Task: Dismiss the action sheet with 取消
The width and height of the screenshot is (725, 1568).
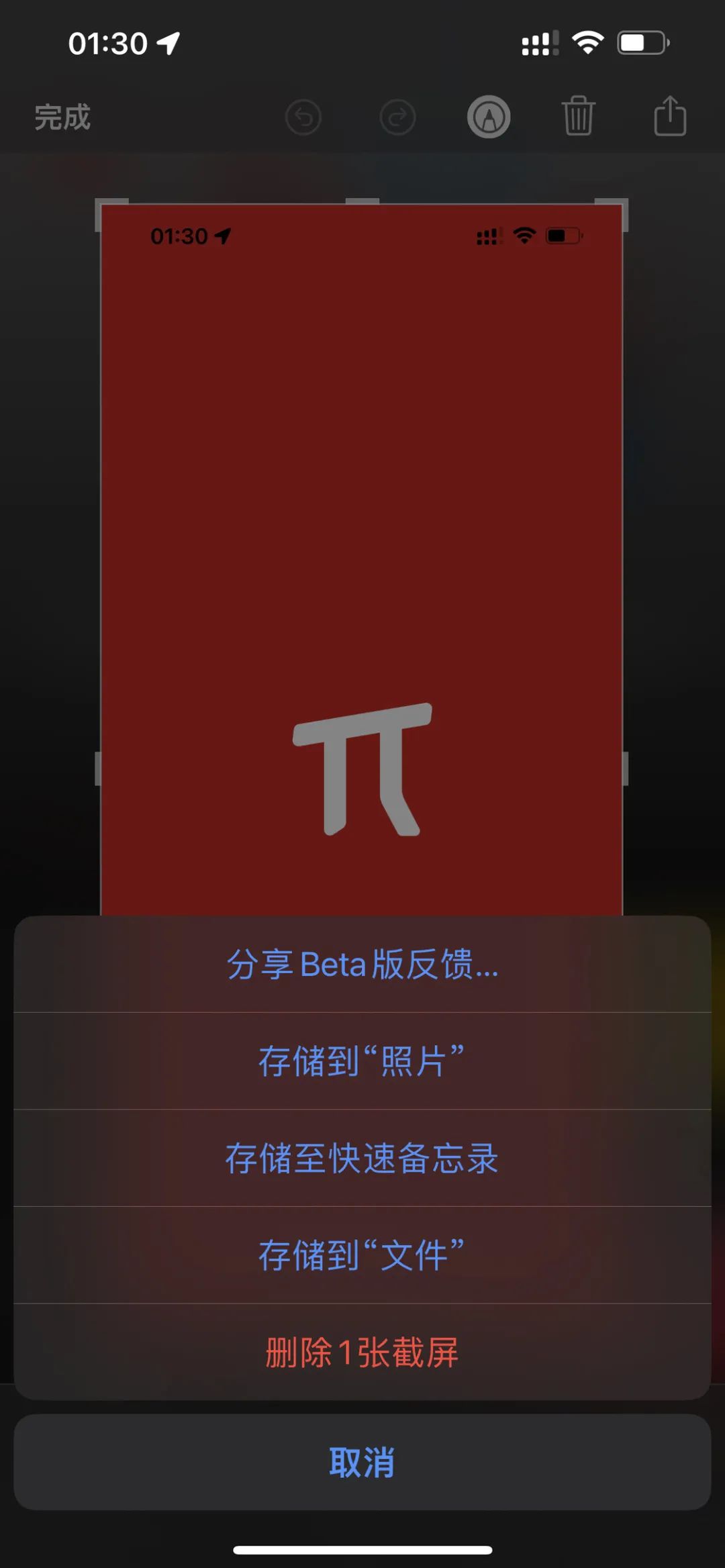Action: [362, 1462]
